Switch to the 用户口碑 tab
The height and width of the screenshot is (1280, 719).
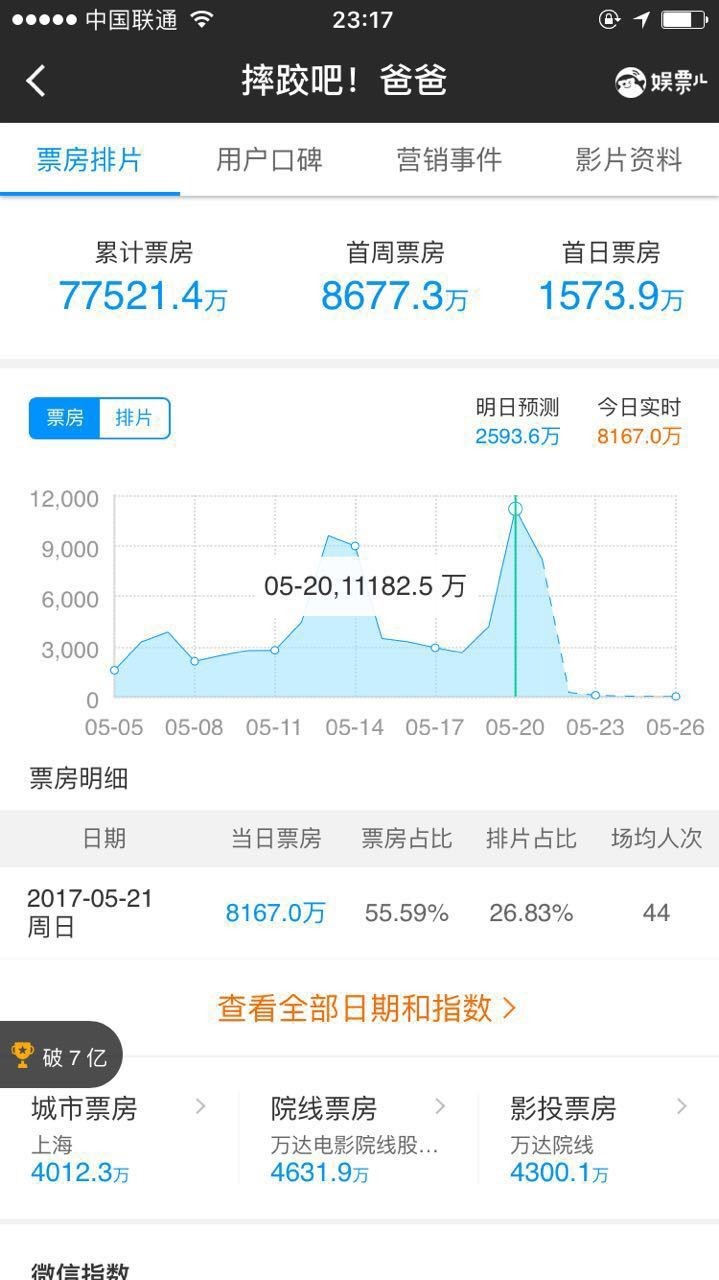click(x=269, y=160)
